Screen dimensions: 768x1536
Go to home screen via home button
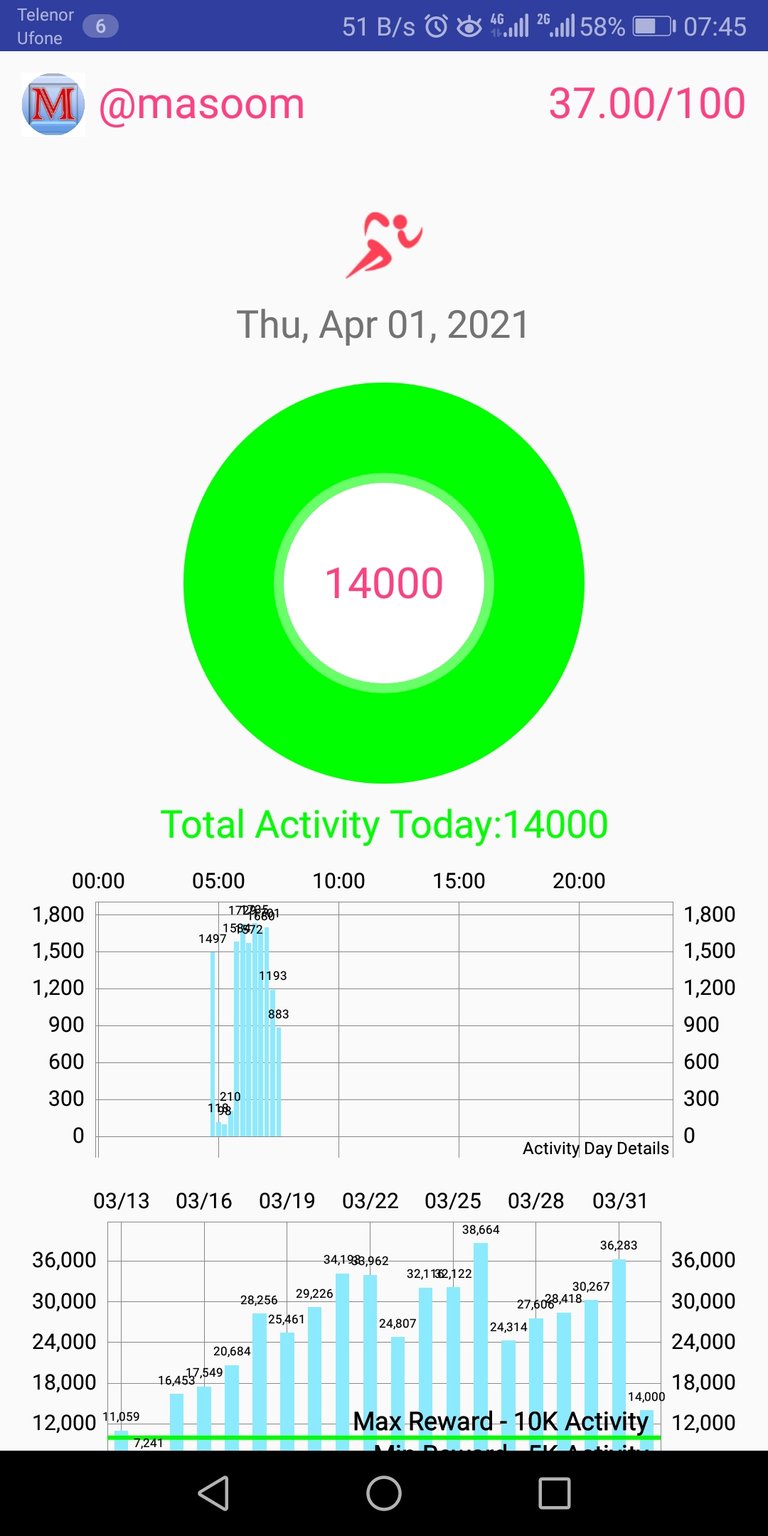pos(384,1493)
